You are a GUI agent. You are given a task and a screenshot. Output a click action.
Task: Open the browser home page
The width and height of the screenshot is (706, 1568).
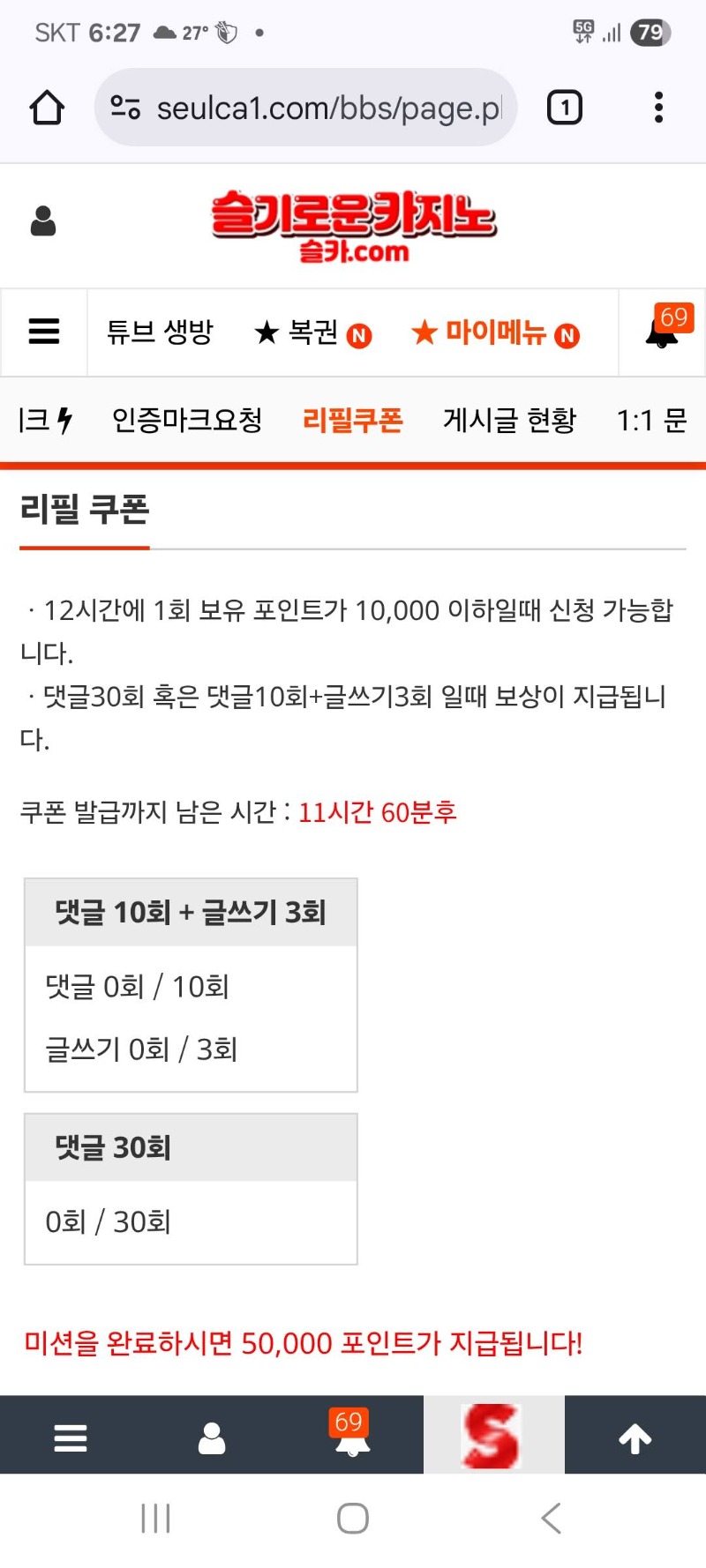tap(47, 108)
